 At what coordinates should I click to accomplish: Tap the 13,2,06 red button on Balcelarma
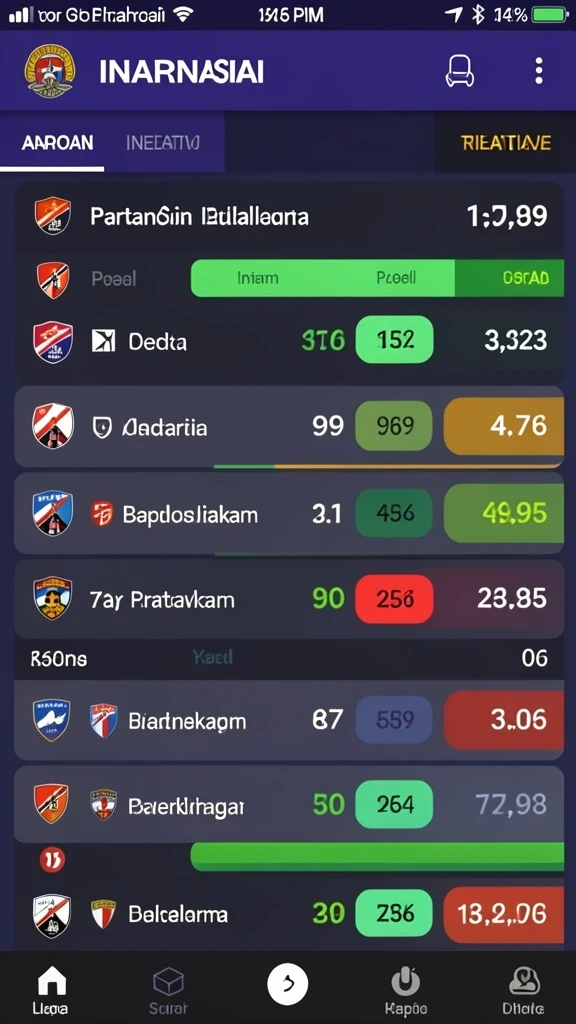[x=504, y=913]
